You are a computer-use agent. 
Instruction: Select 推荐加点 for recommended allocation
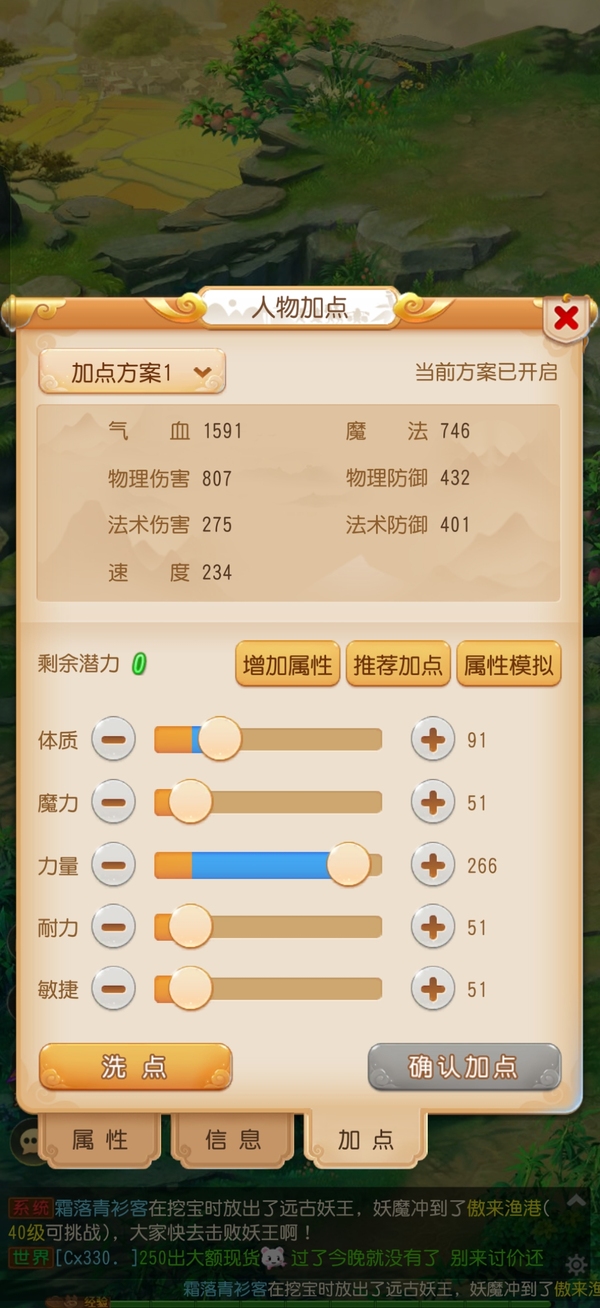click(x=398, y=665)
